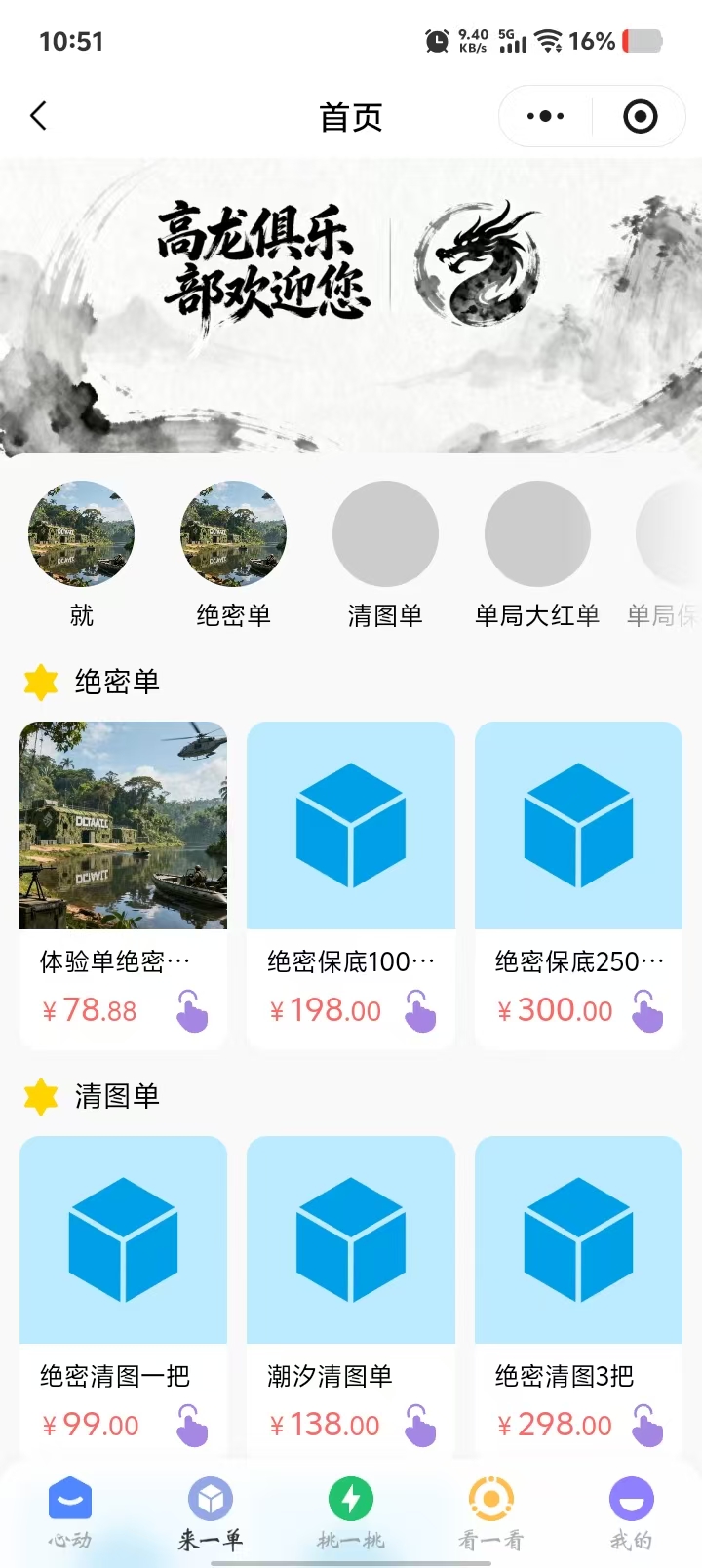Switch to the 来一单 tab

211,1514
